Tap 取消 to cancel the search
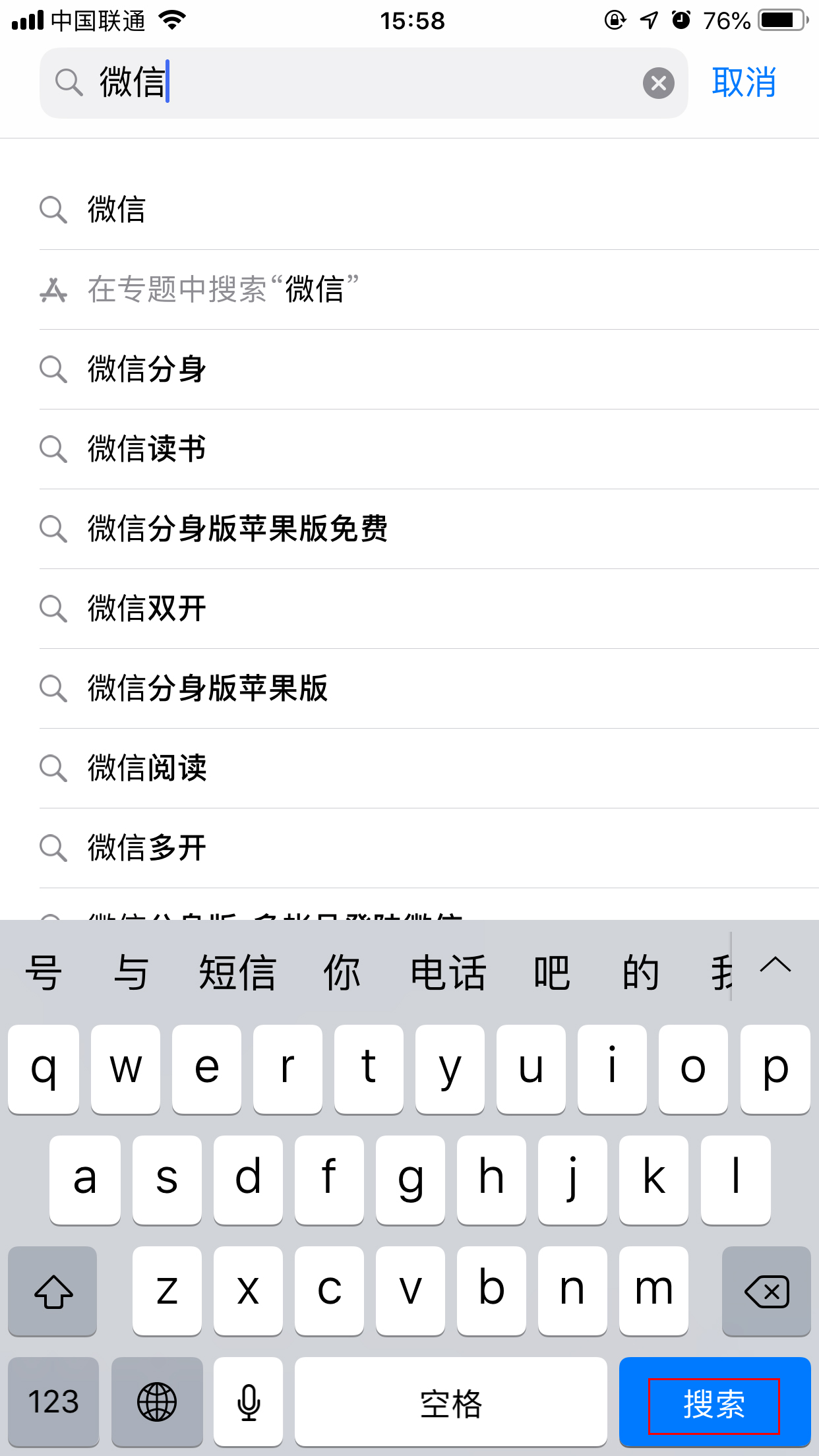Viewport: 819px width, 1456px height. (744, 83)
